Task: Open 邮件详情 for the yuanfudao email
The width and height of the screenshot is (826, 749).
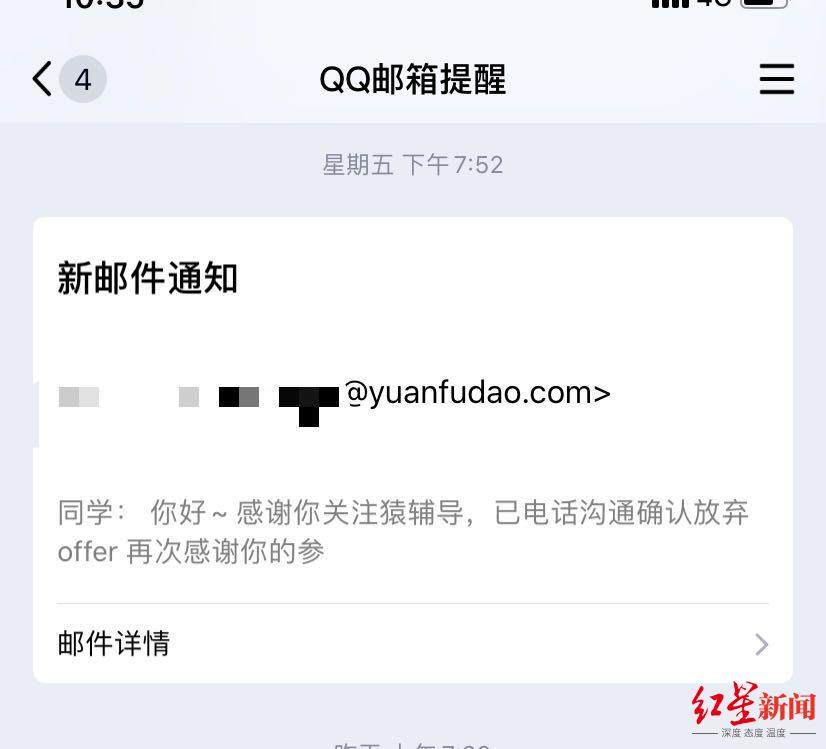Action: coord(412,643)
